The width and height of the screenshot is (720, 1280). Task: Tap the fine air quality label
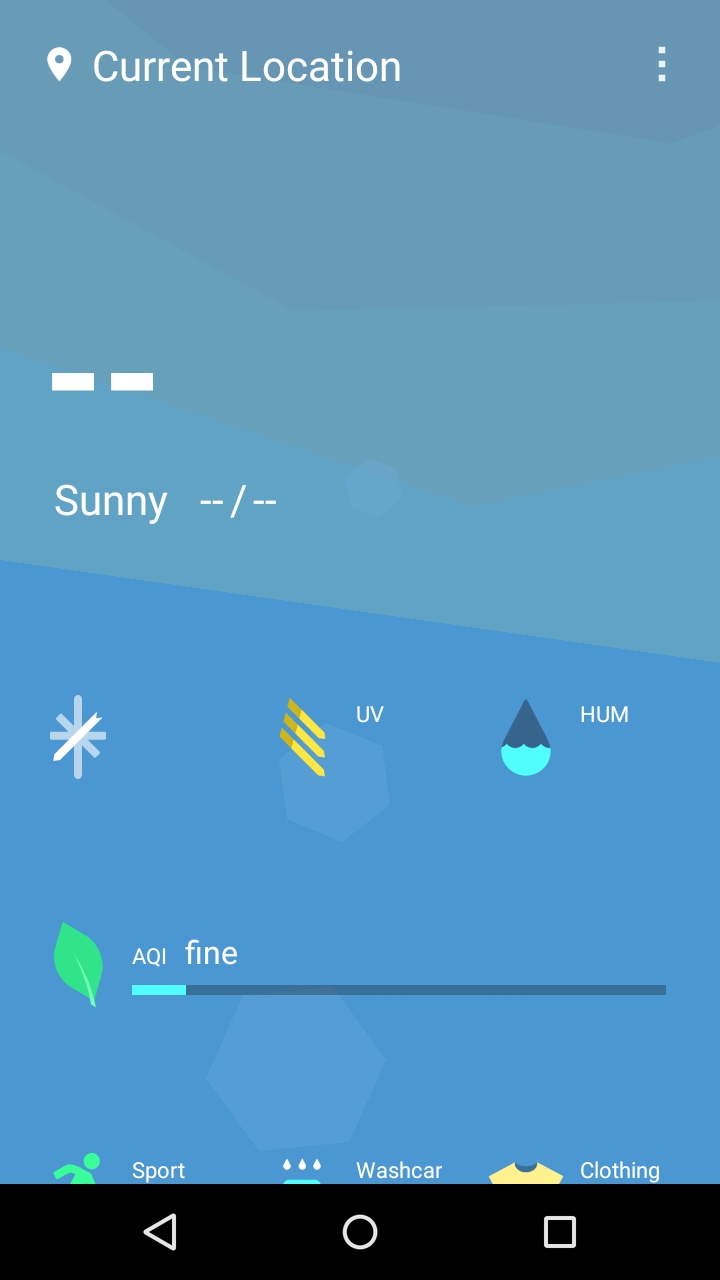pos(210,953)
